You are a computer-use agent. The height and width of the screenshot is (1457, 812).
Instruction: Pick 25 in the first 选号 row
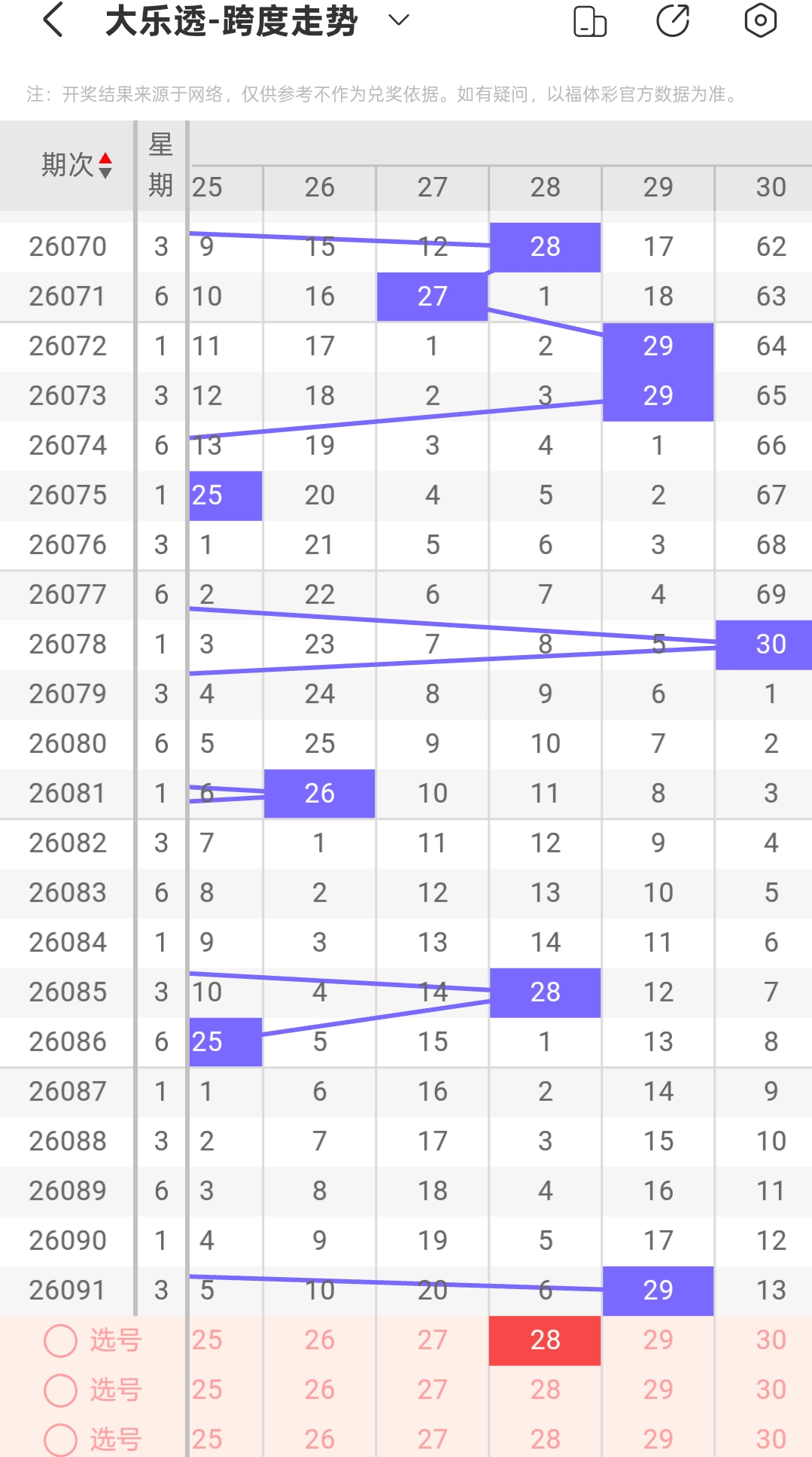207,1340
